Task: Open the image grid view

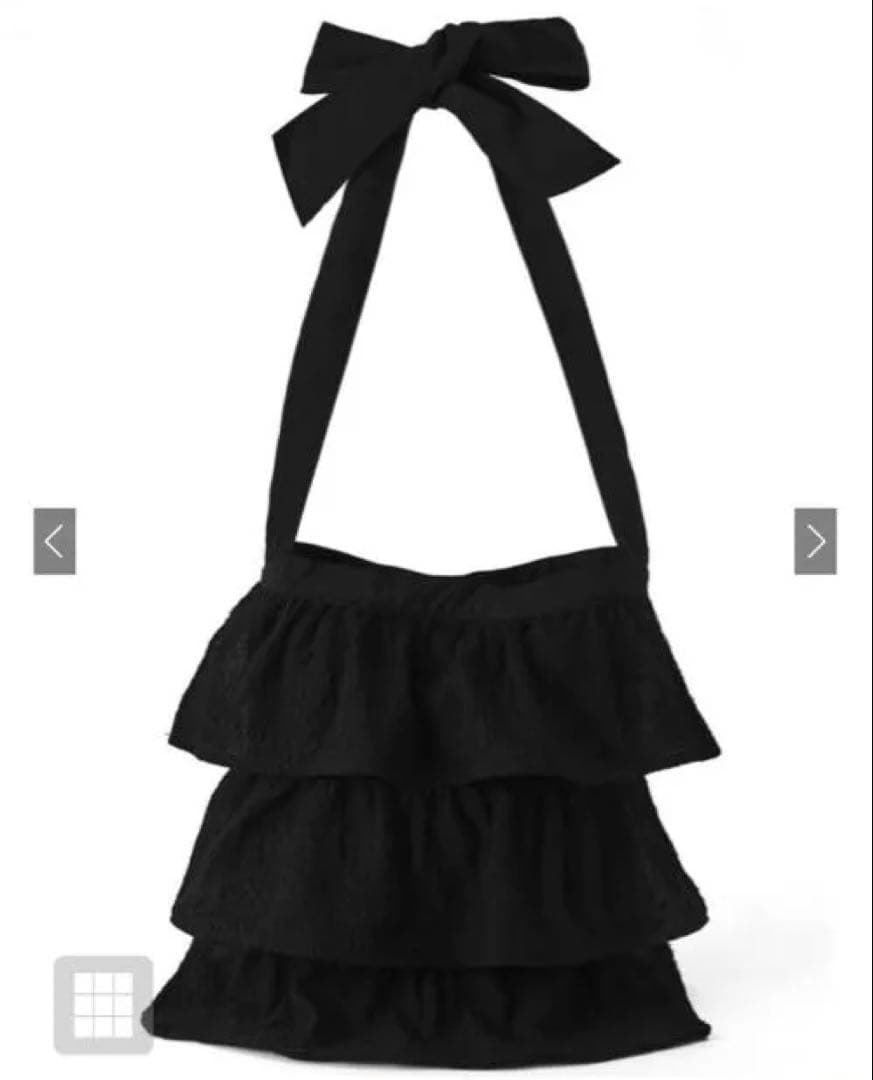Action: [103, 1004]
